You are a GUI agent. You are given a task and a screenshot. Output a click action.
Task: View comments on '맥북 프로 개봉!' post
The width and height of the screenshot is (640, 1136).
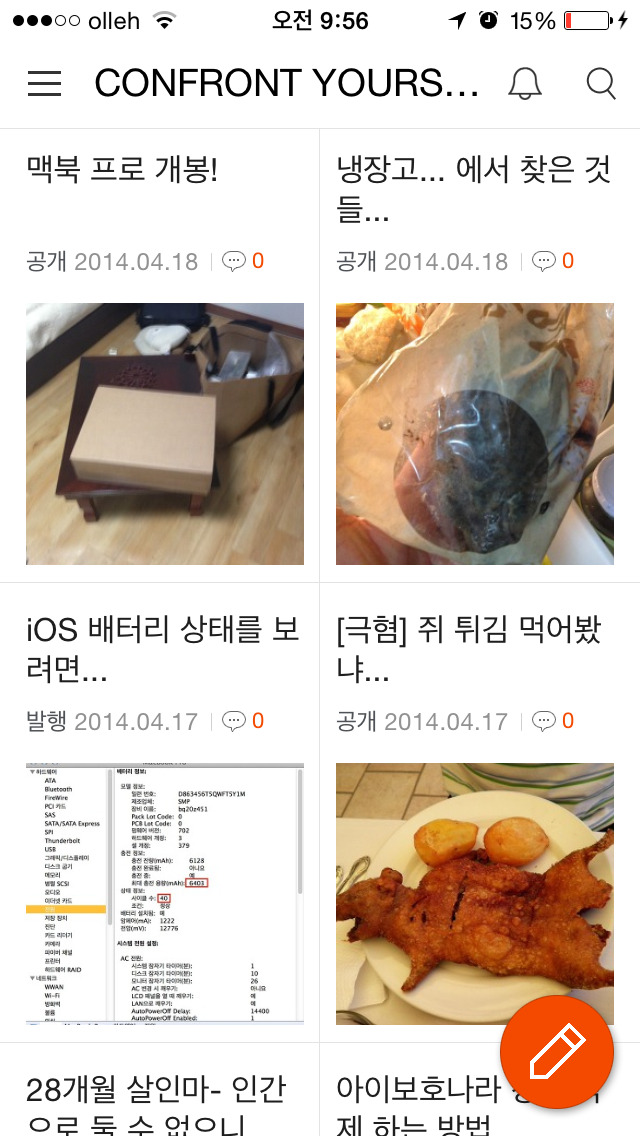[243, 262]
